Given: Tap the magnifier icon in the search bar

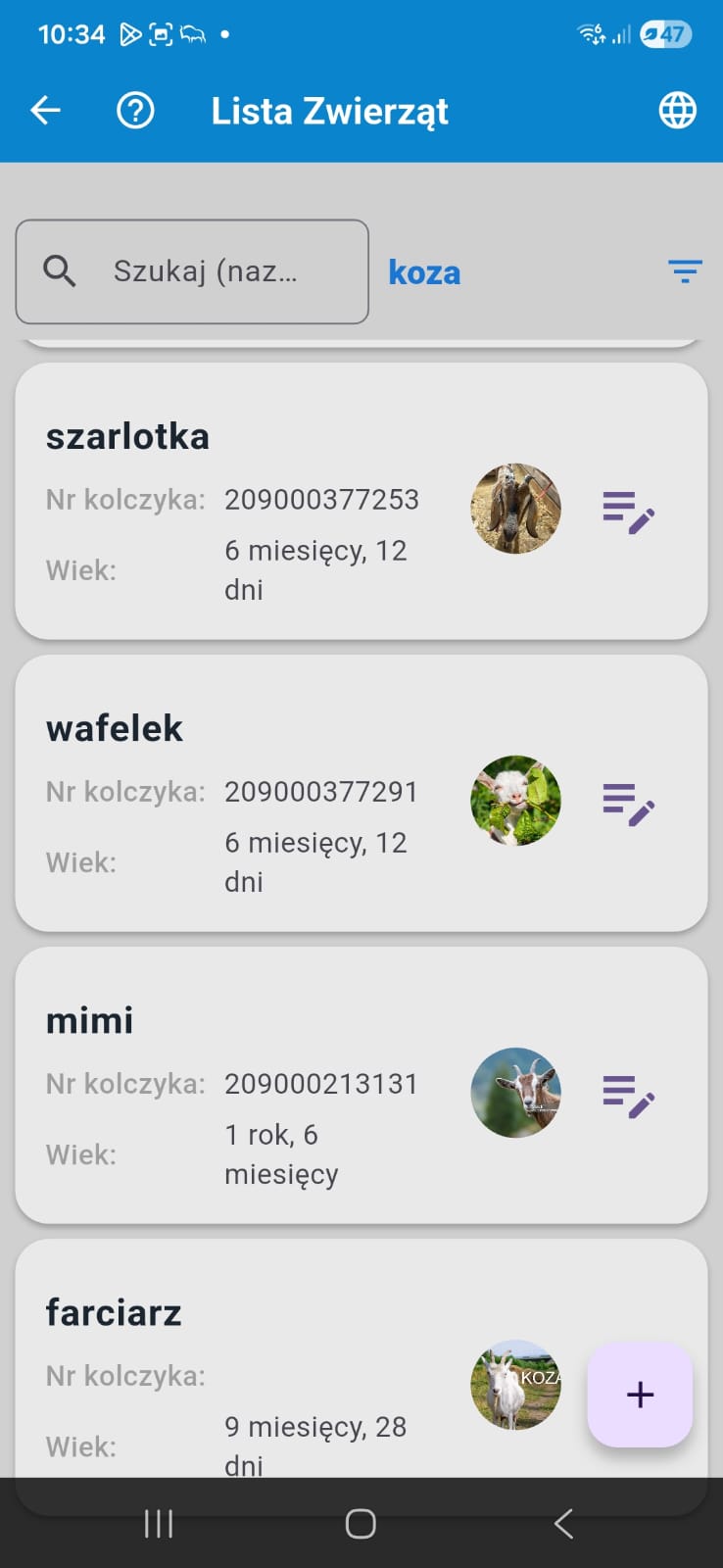Looking at the screenshot, I should pos(60,271).
